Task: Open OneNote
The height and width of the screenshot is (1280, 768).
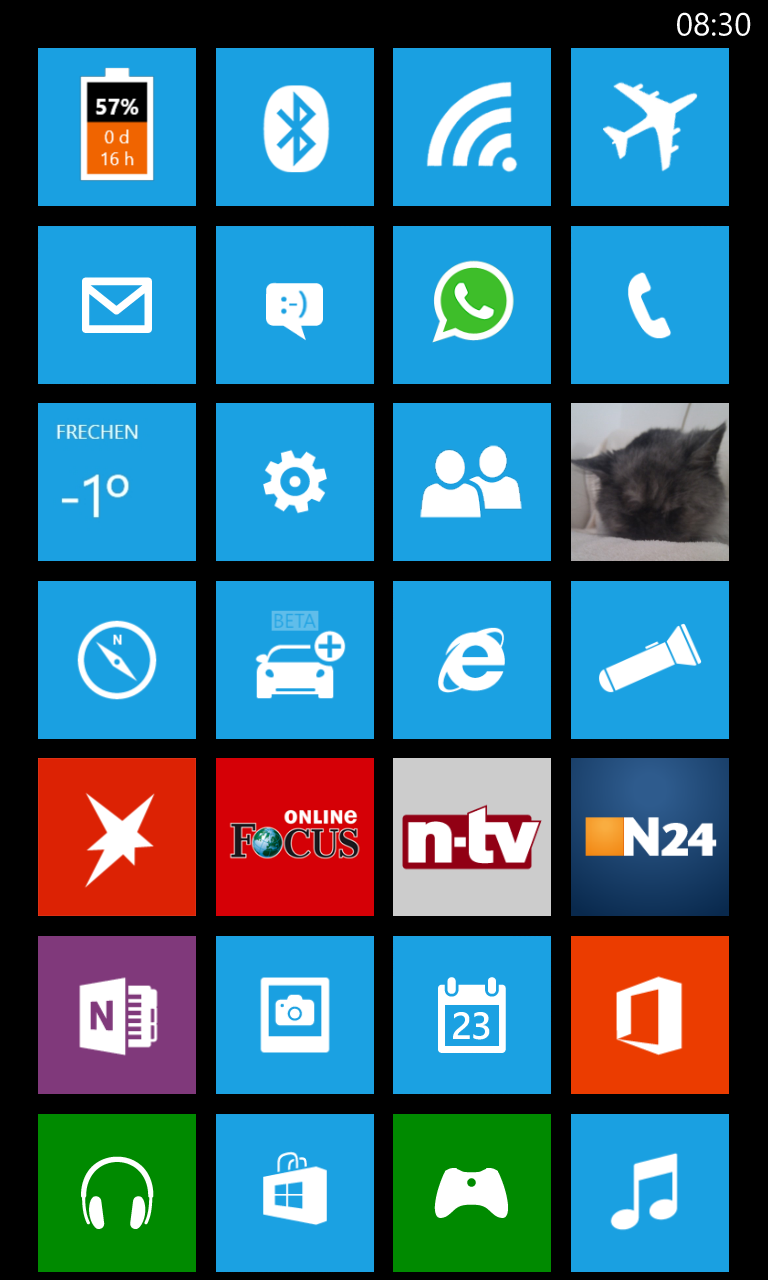Action: 117,1015
